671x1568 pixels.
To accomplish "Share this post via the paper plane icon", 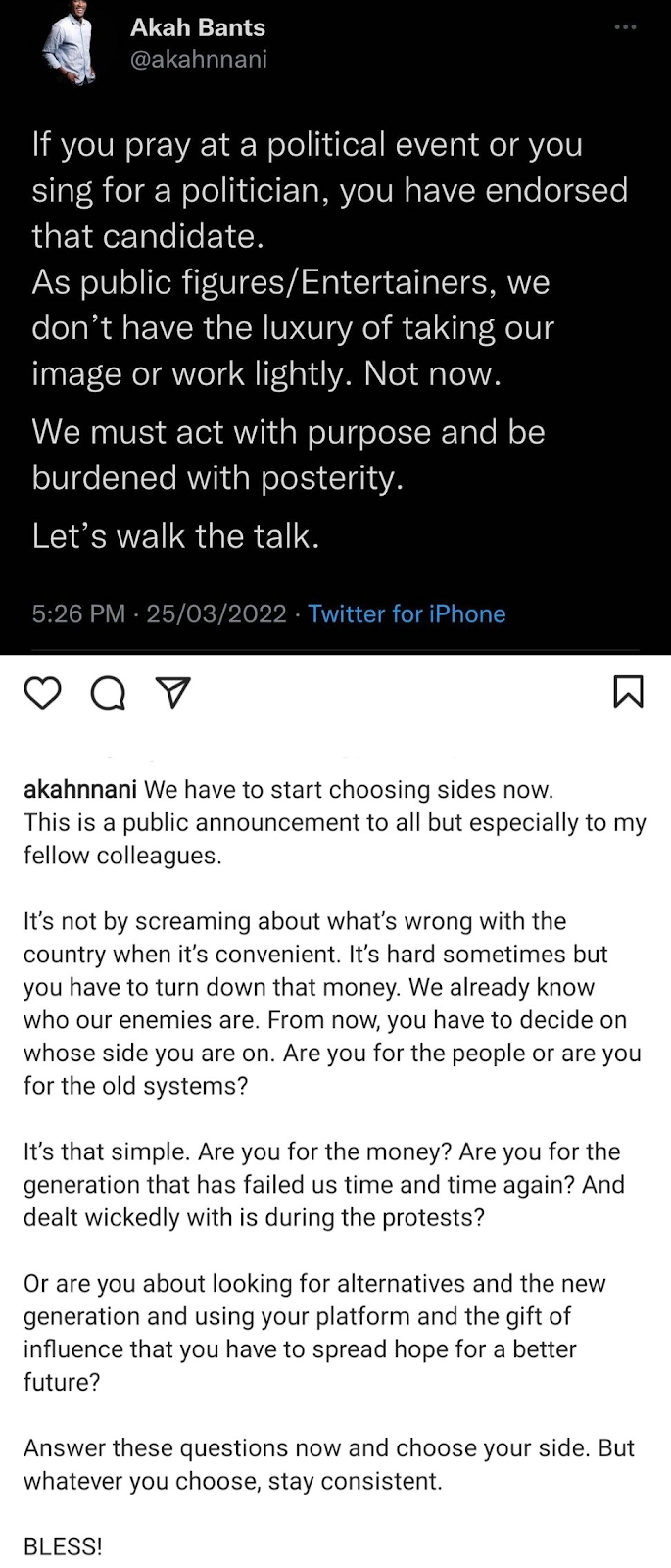I will [173, 692].
